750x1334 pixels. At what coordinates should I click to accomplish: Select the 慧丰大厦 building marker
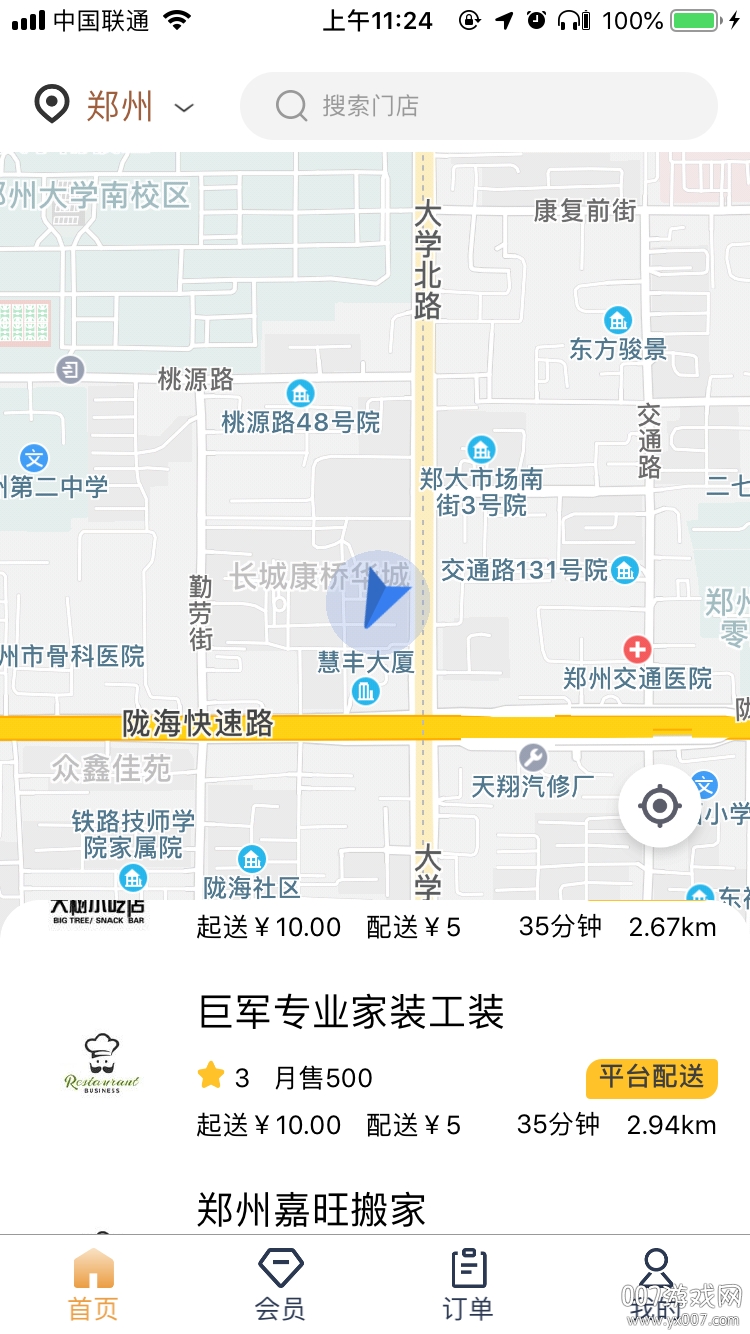pyautogui.click(x=364, y=691)
